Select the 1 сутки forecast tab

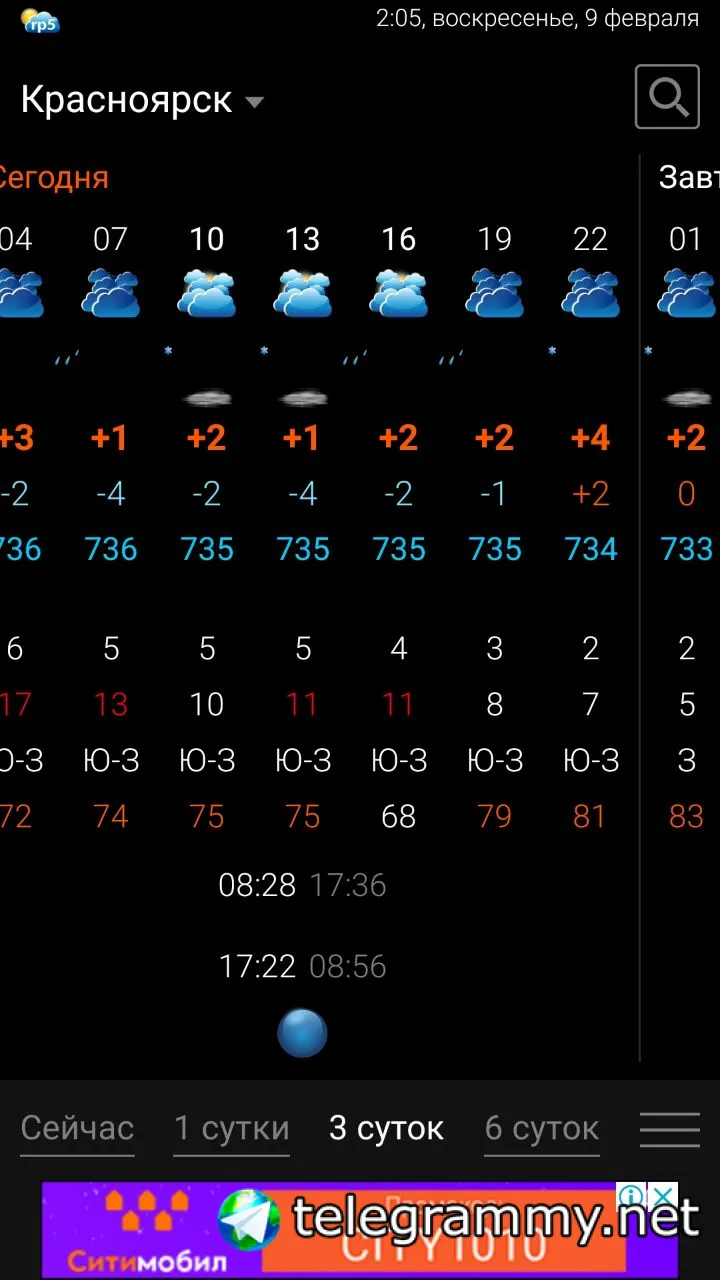(231, 1128)
